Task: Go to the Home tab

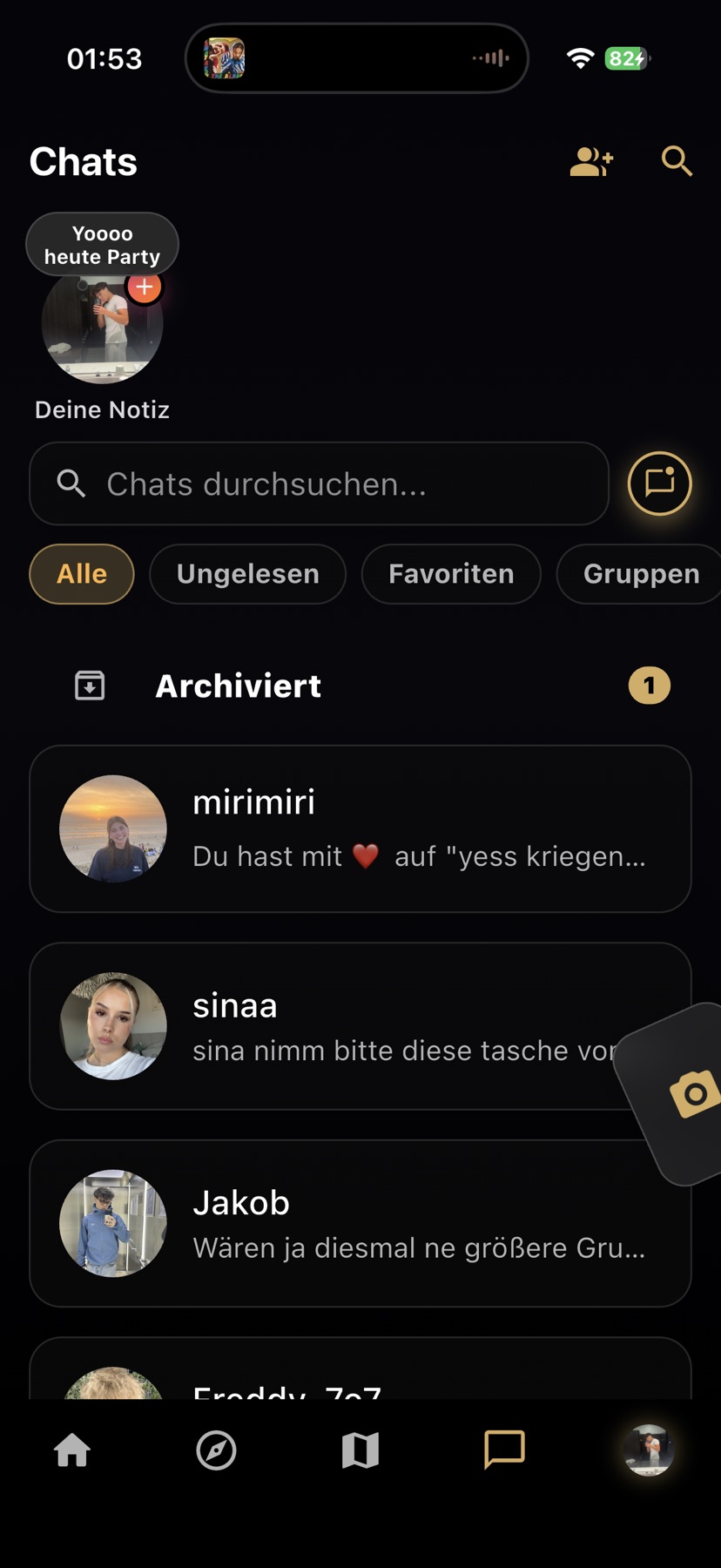Action: click(x=72, y=1450)
